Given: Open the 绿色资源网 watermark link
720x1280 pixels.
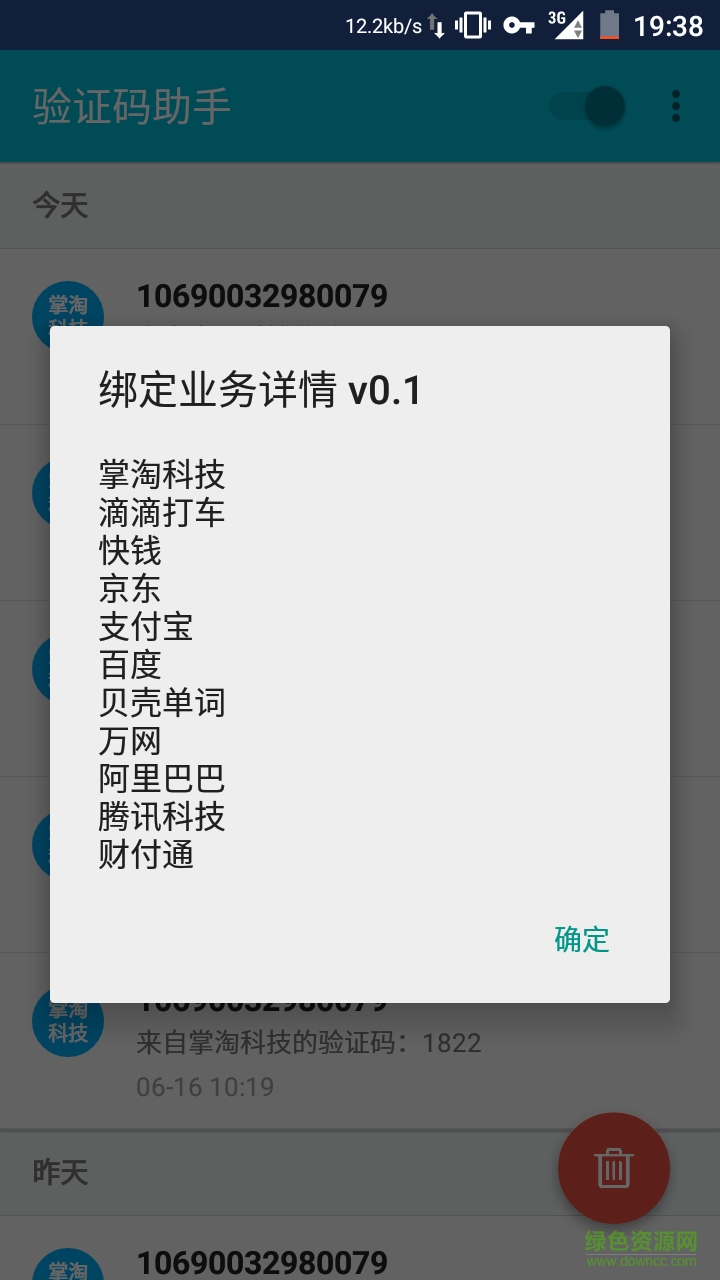Looking at the screenshot, I should [x=642, y=1243].
